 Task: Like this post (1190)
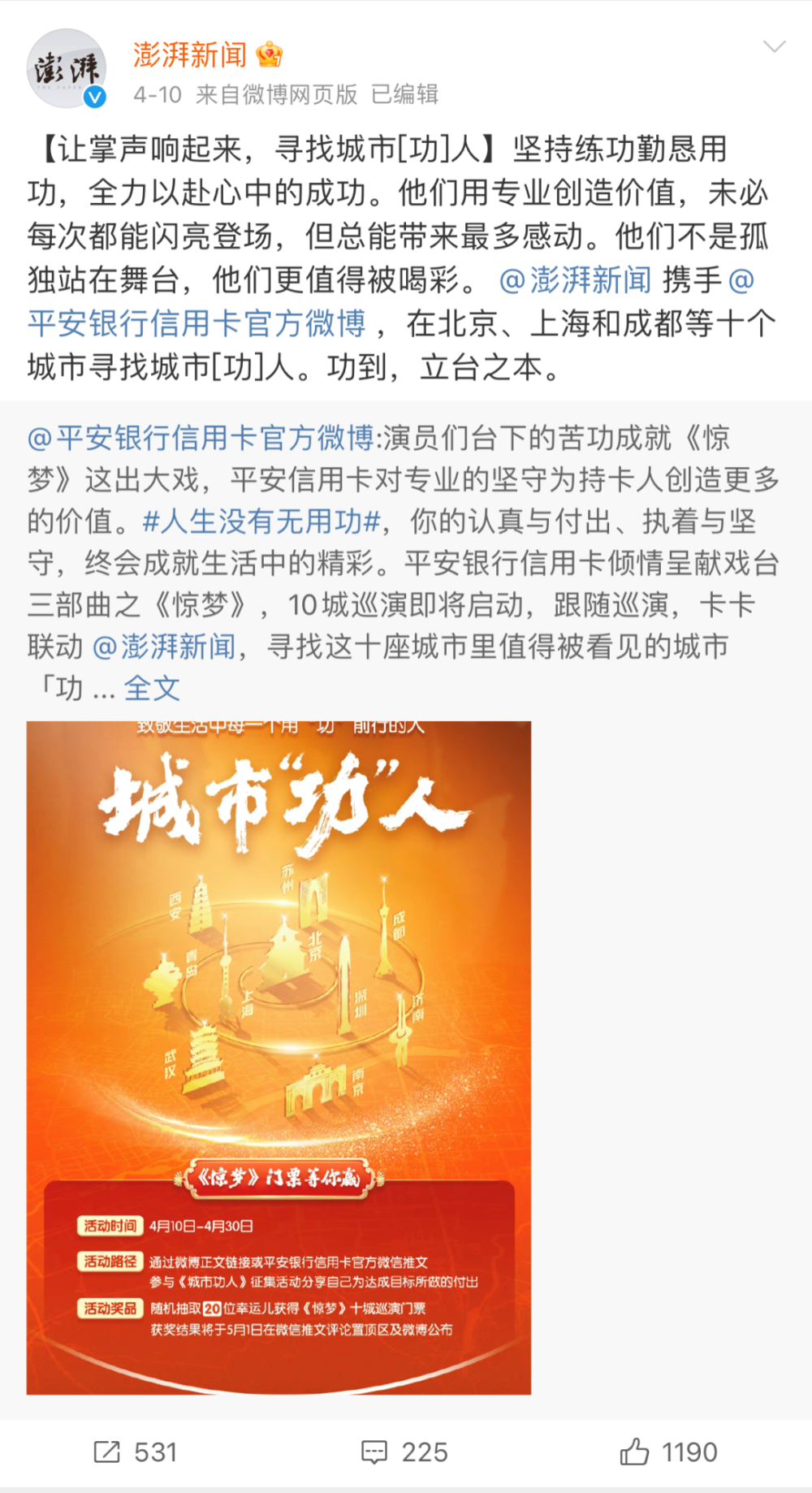point(668,1452)
